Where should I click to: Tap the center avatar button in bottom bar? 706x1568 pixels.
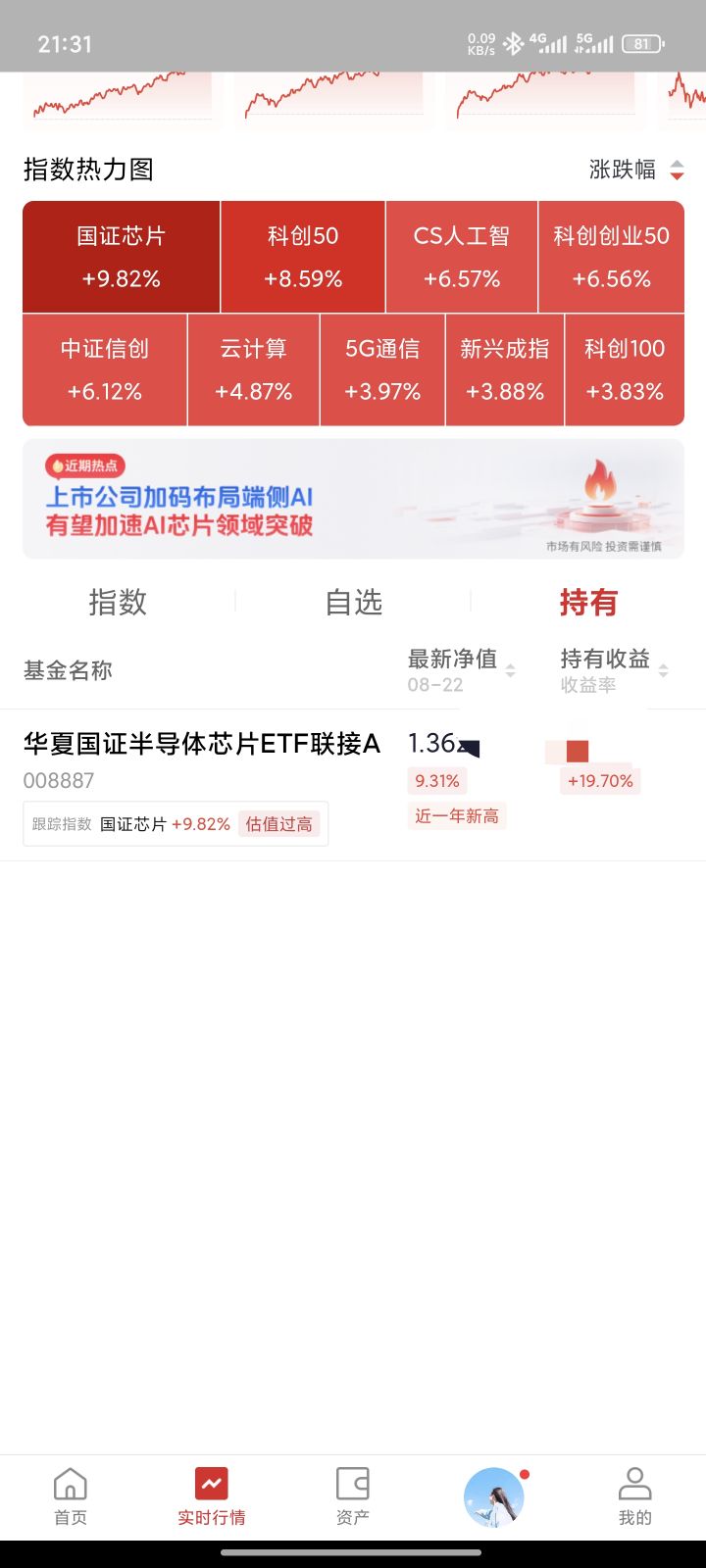[x=493, y=1496]
